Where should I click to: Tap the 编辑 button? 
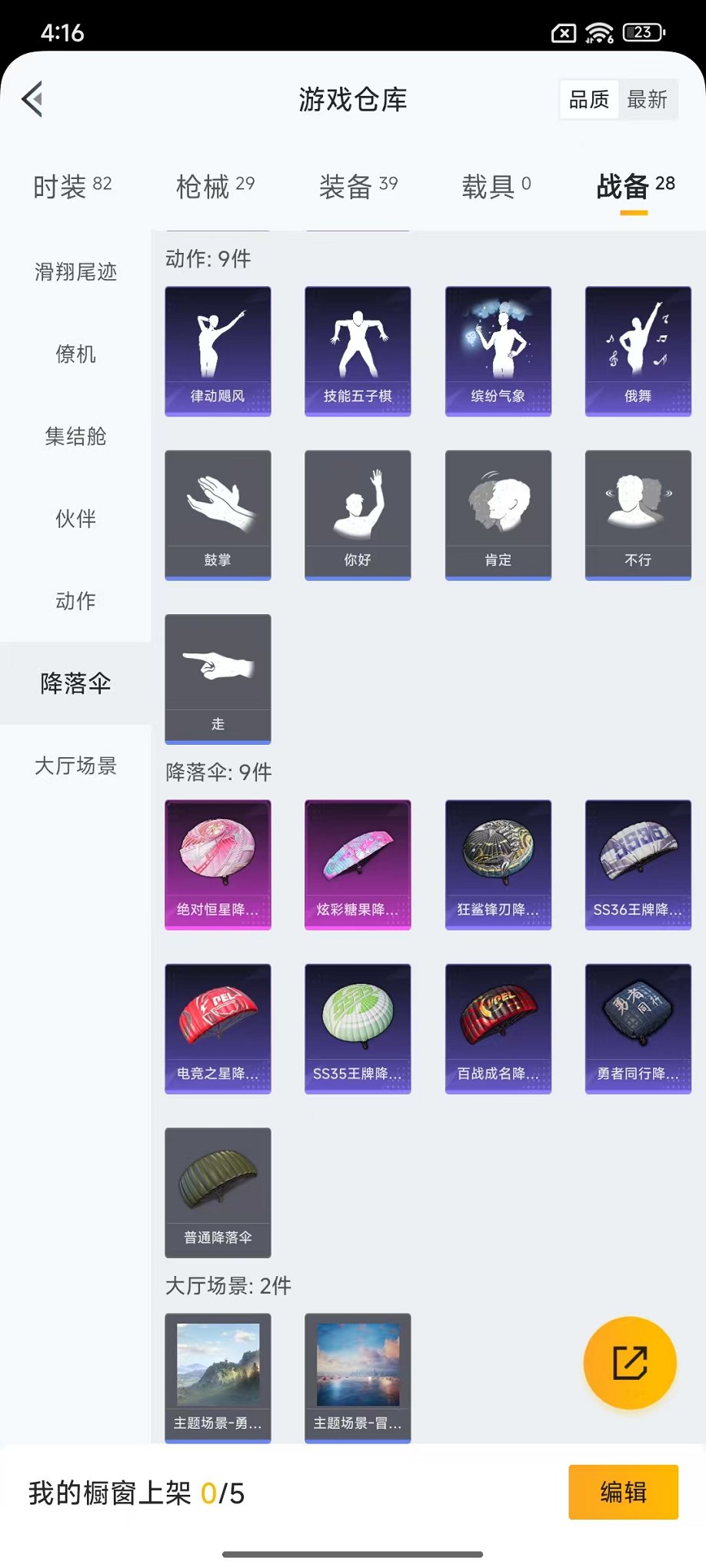[623, 1492]
